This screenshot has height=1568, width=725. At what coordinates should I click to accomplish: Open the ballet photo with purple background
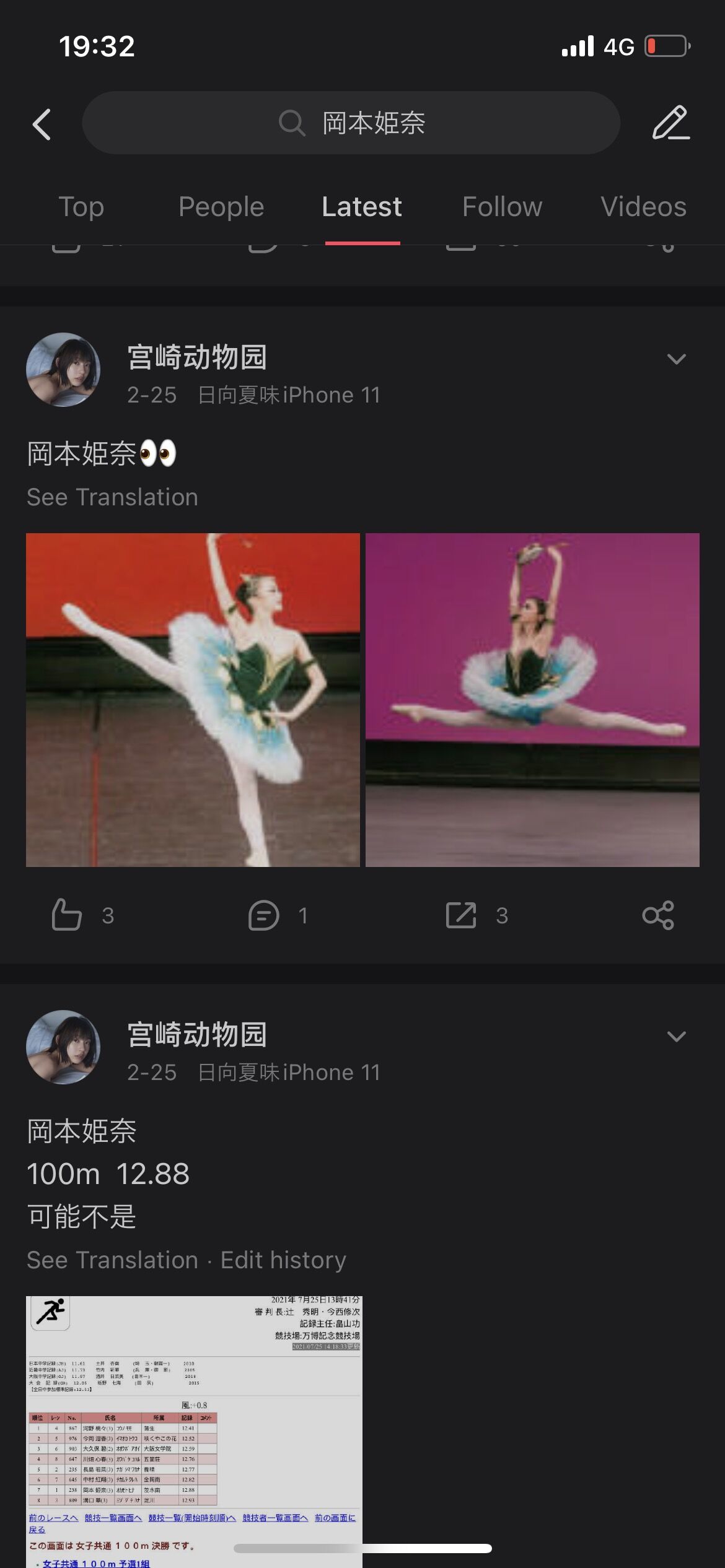532,700
